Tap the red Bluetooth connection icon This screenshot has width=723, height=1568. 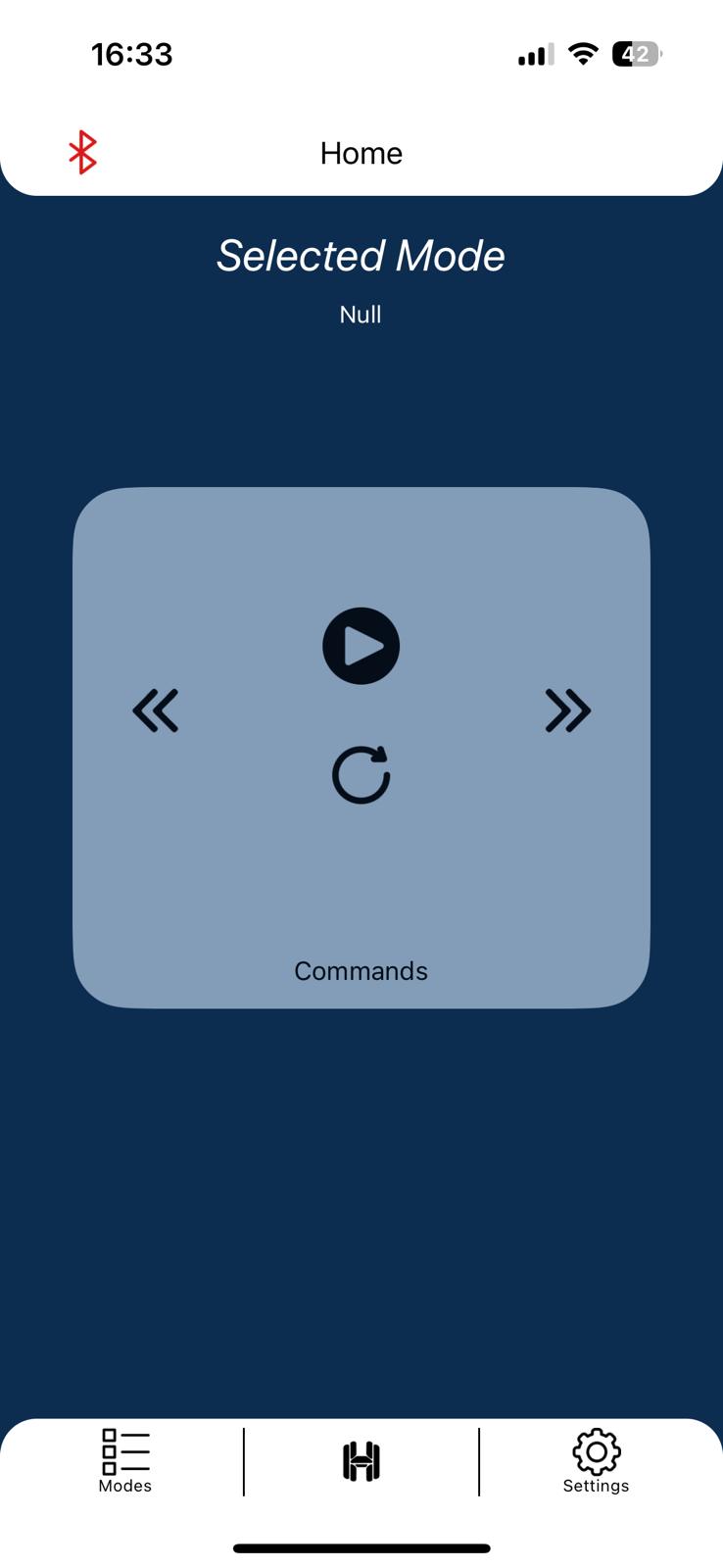[82, 152]
